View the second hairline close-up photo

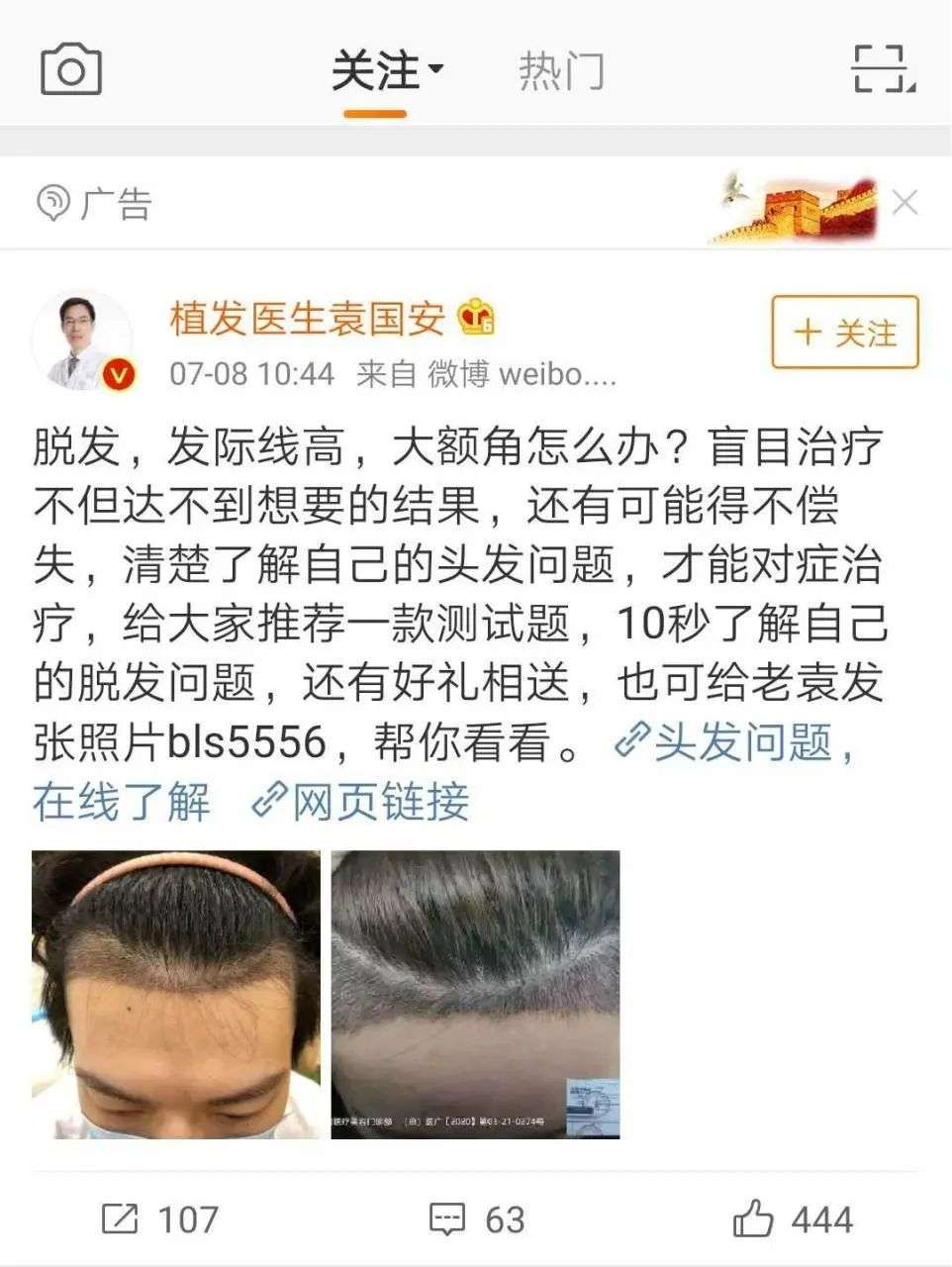[475, 994]
